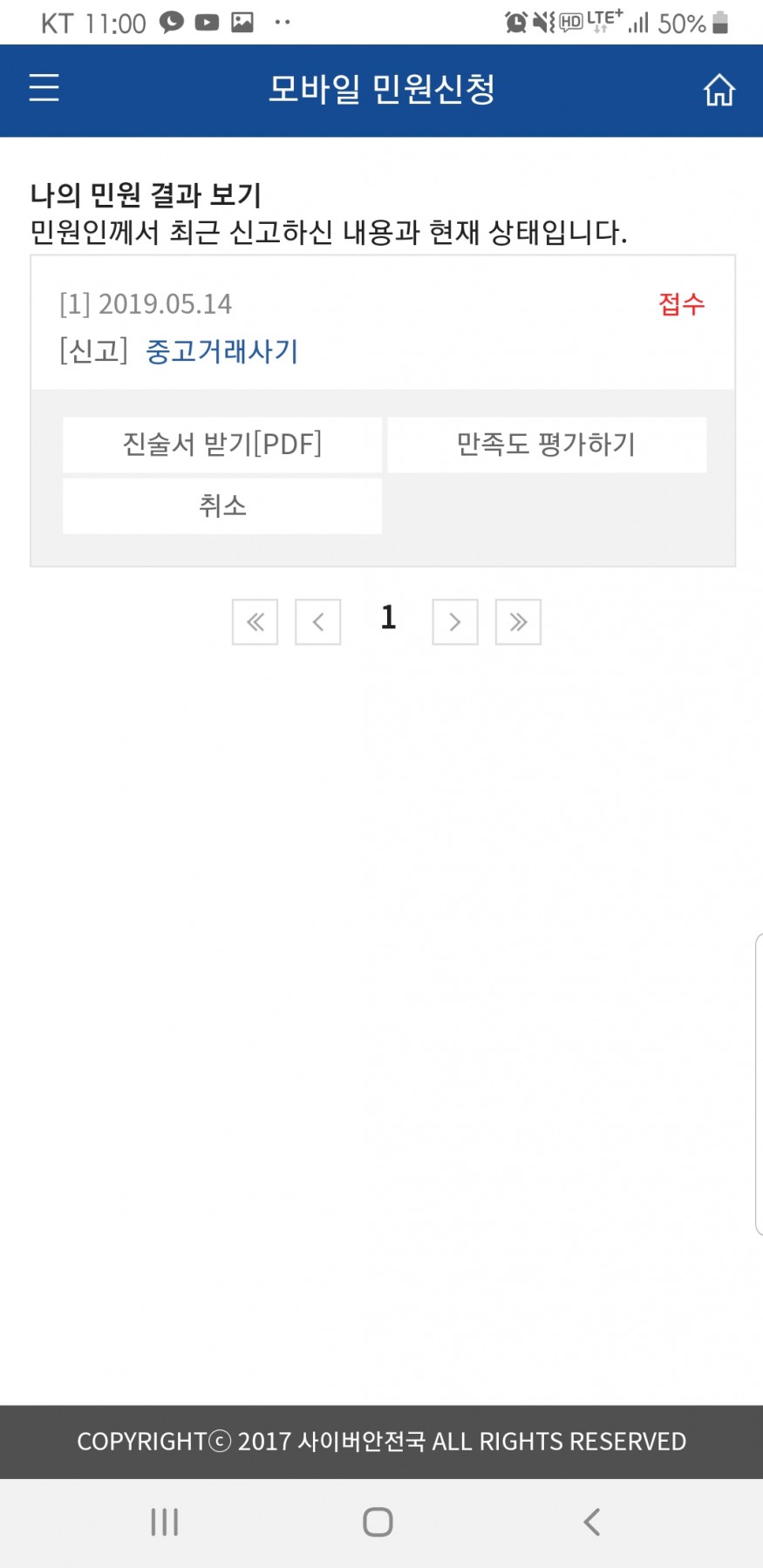Go to the next page arrow

[x=454, y=621]
